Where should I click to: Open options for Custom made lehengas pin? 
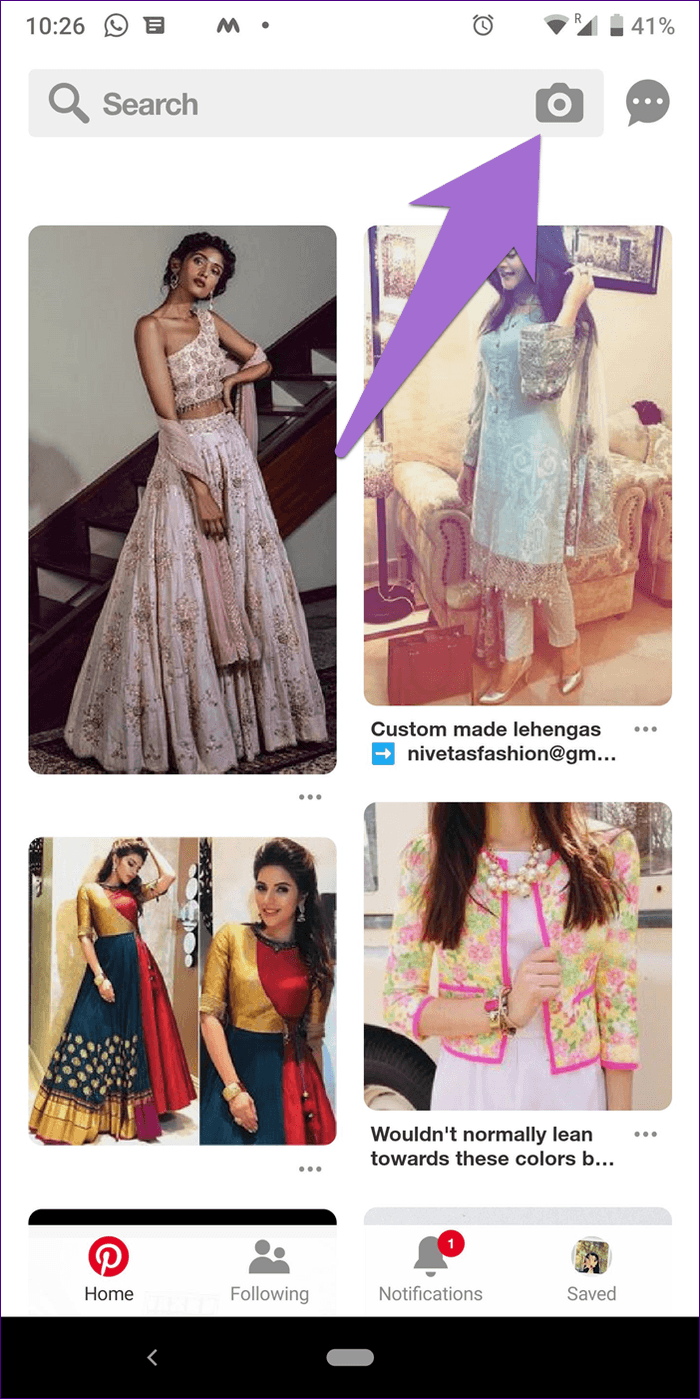point(646,729)
